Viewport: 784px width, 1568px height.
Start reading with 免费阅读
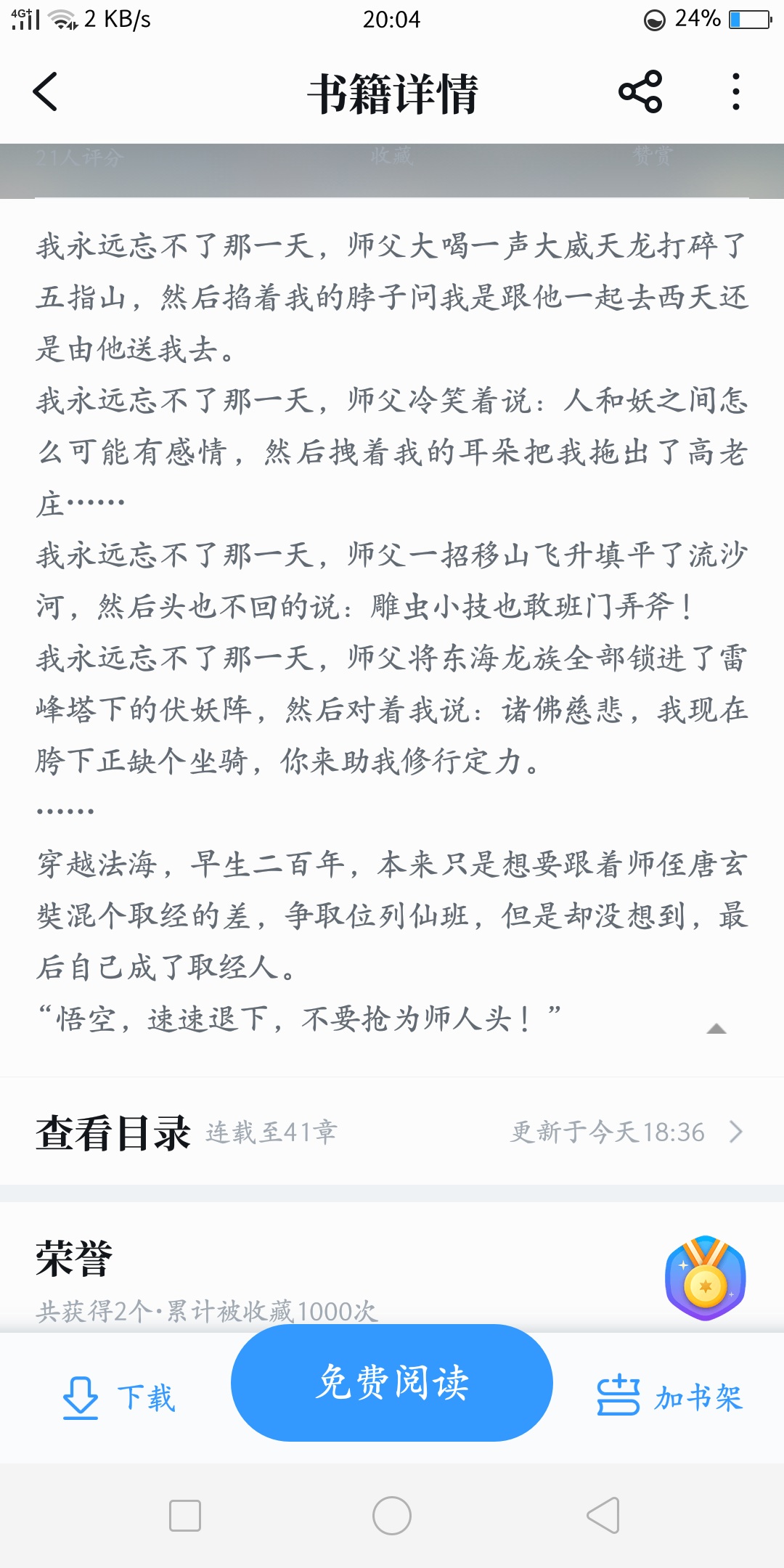[392, 1383]
